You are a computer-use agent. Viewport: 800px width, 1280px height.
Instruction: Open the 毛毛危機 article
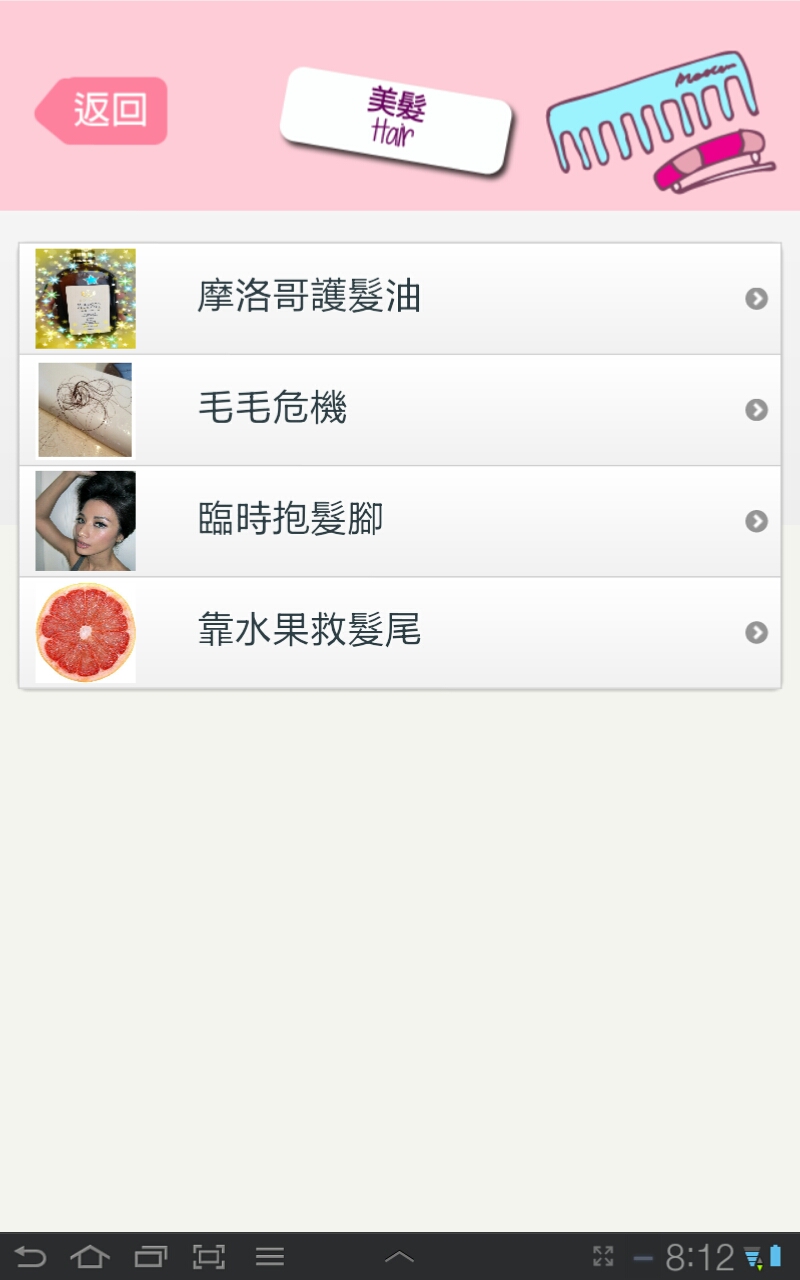point(400,409)
